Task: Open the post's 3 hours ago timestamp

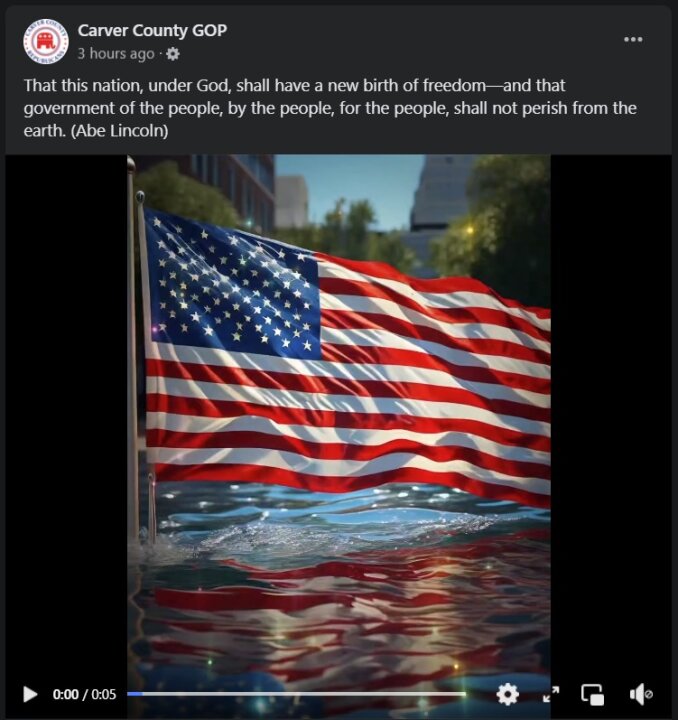Action: click(116, 53)
